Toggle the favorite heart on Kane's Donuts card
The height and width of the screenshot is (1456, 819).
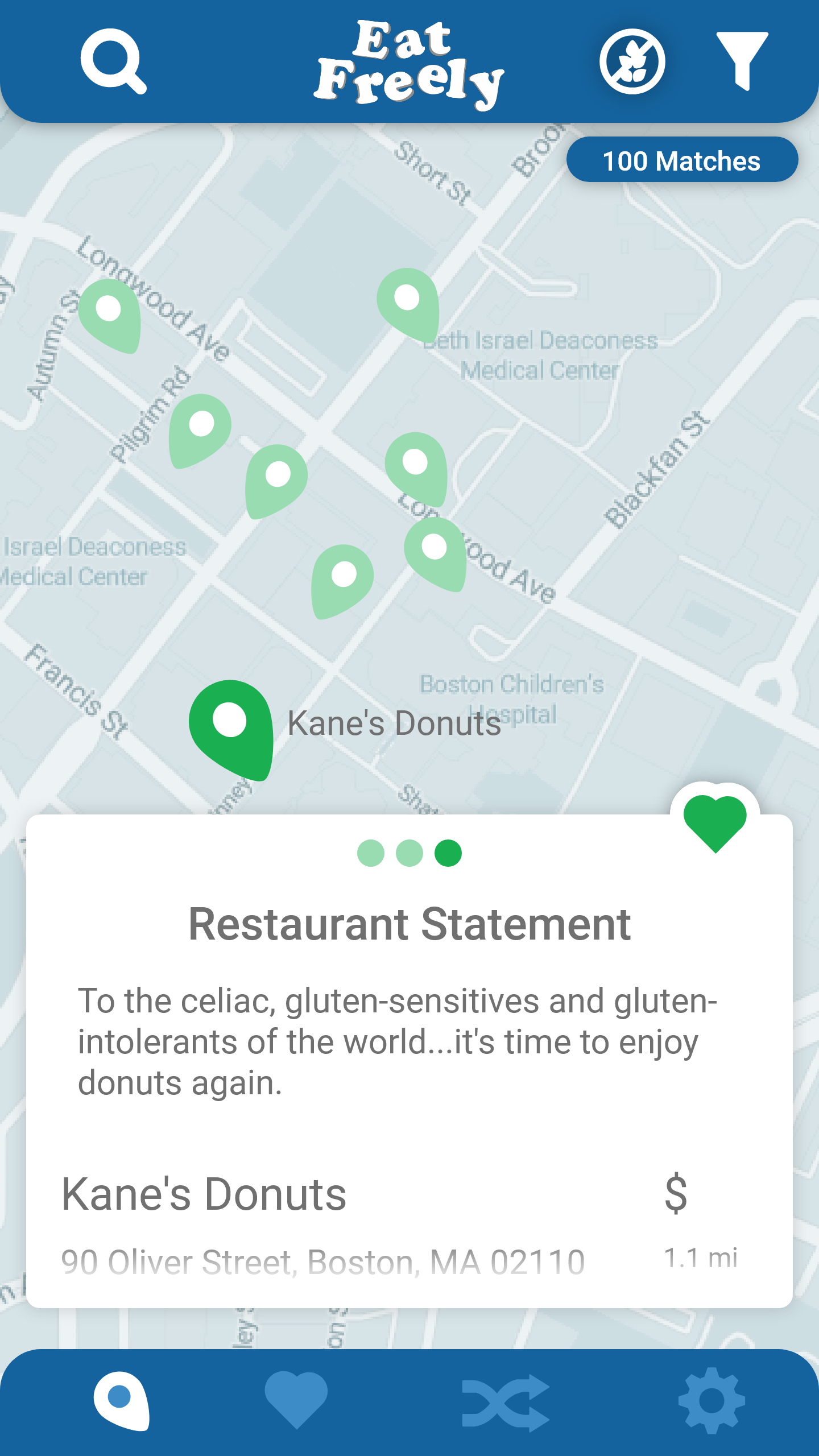[714, 822]
